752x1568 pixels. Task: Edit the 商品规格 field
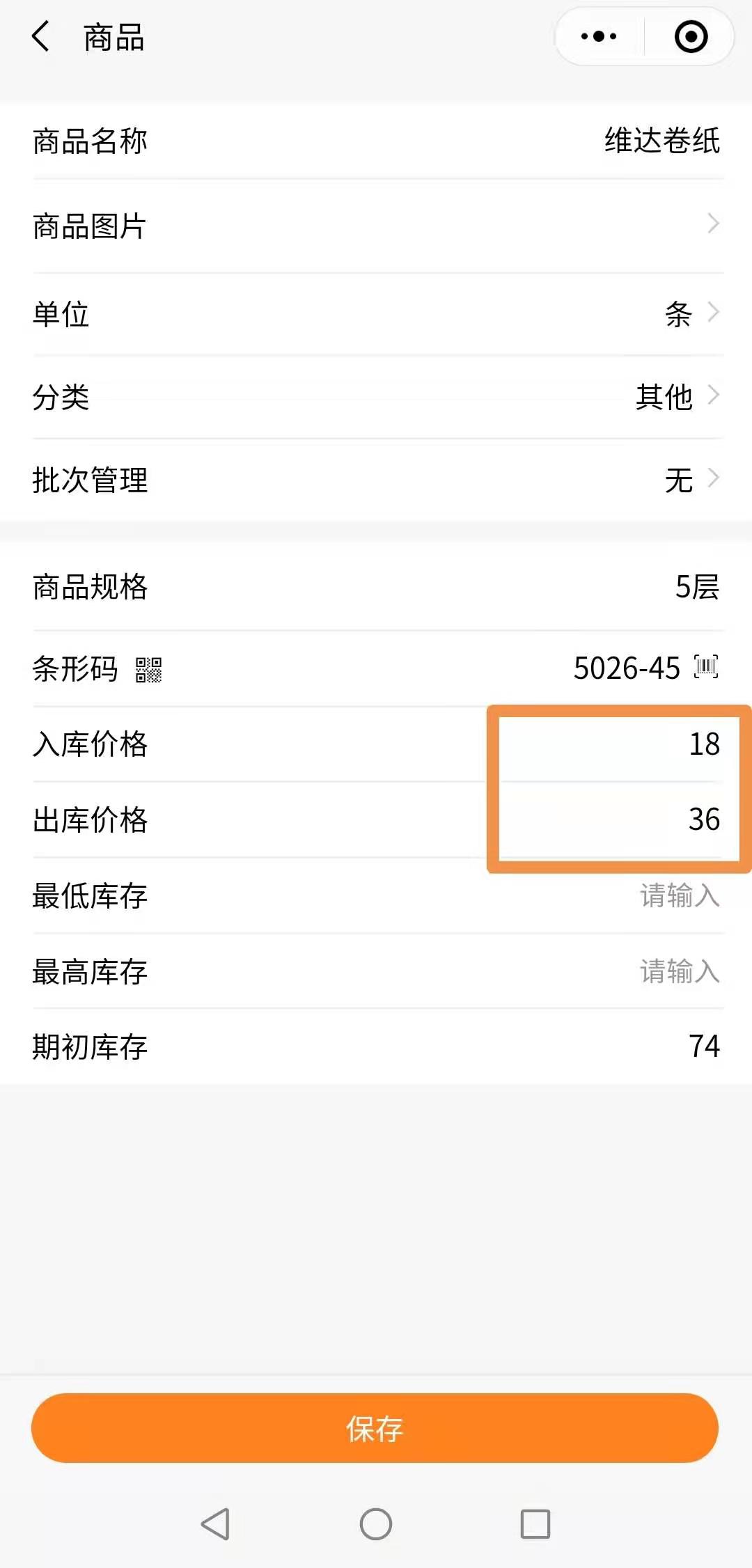696,587
